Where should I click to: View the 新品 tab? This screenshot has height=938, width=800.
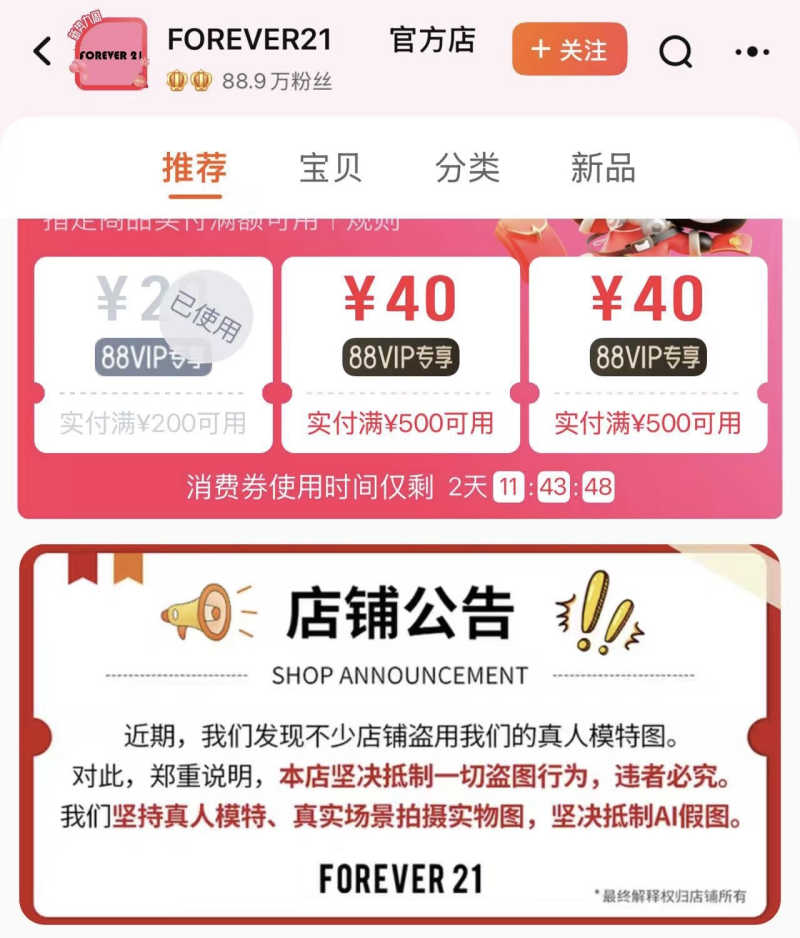[602, 168]
